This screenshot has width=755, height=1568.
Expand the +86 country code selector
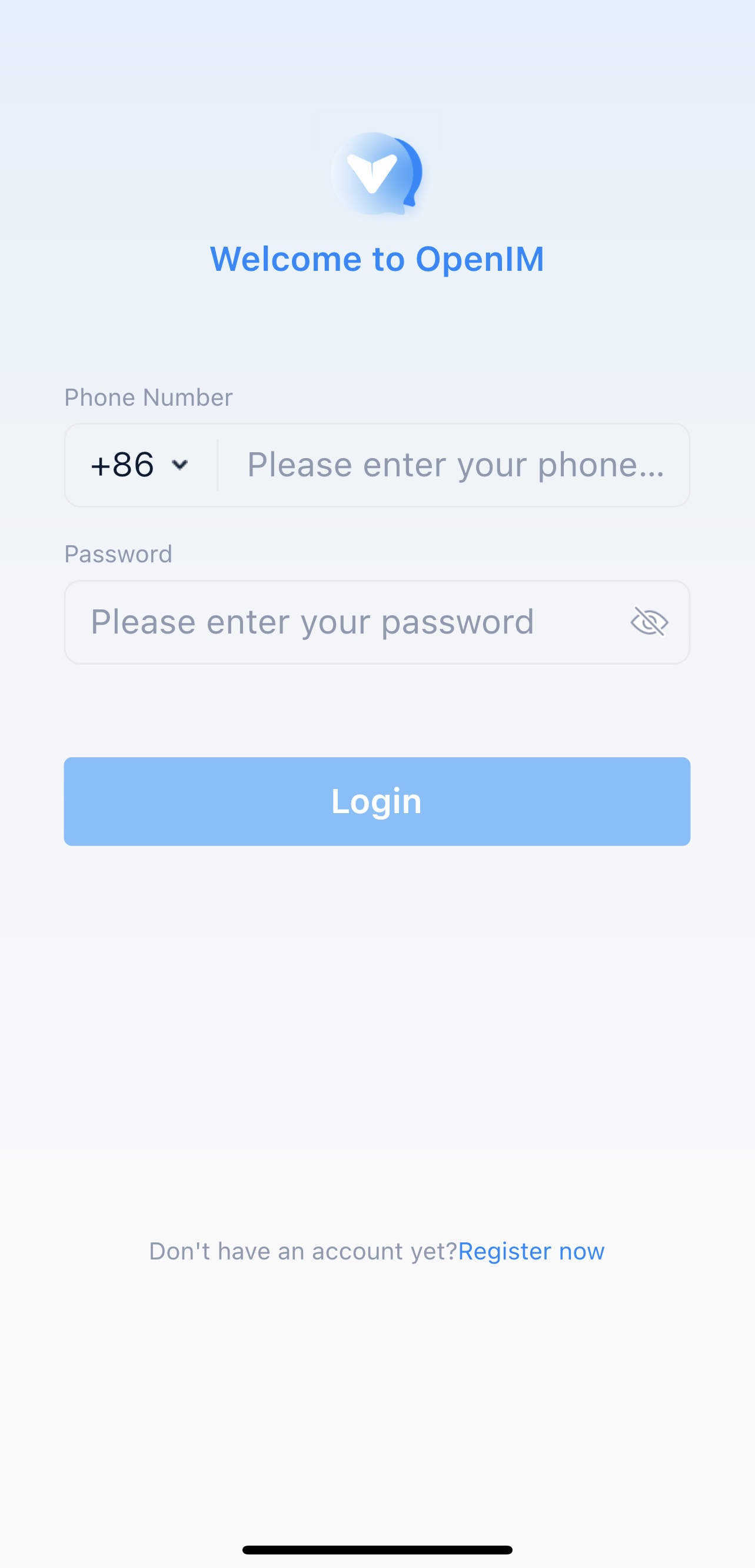(x=140, y=465)
